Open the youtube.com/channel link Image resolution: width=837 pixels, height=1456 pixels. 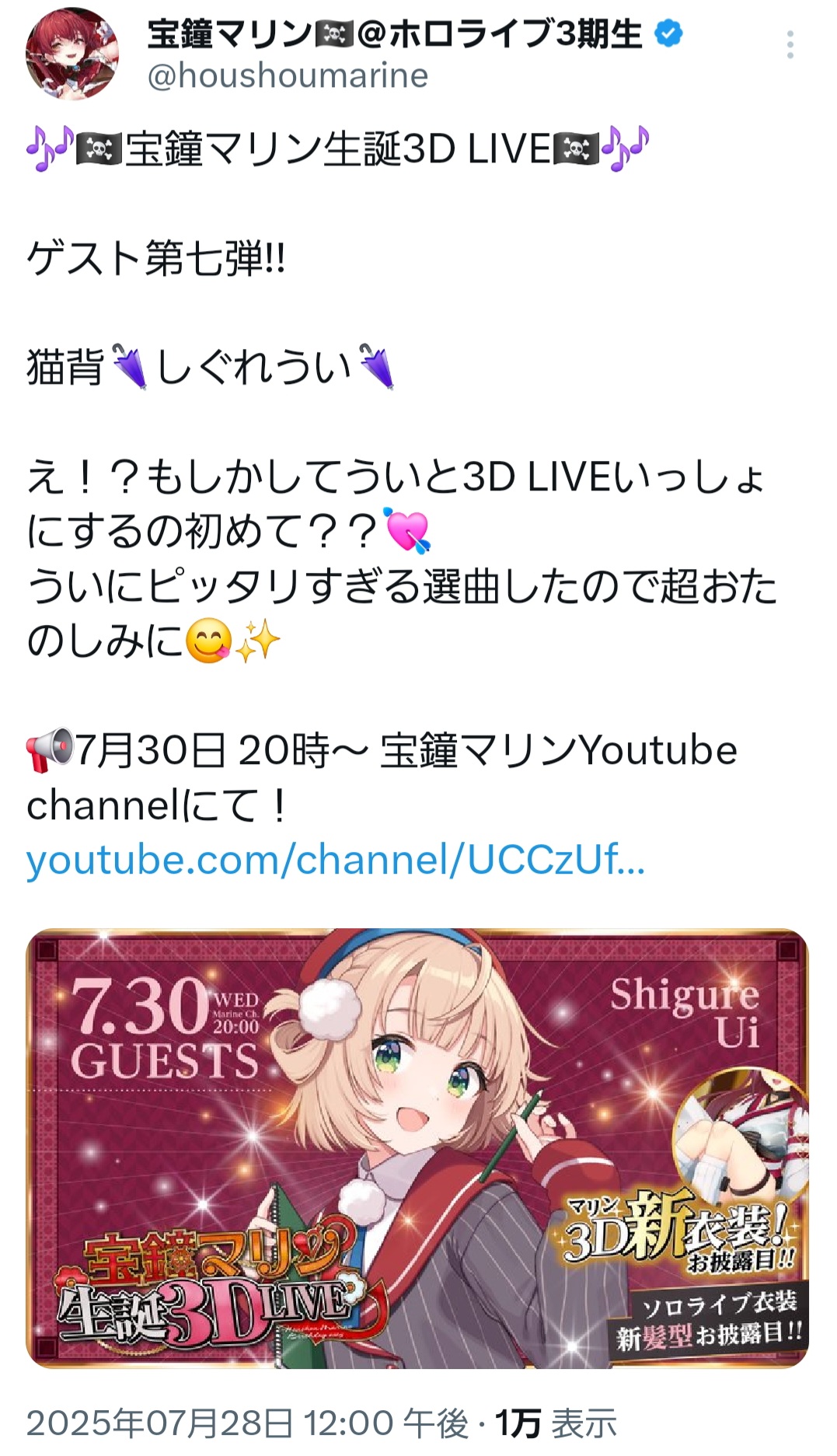point(335,861)
